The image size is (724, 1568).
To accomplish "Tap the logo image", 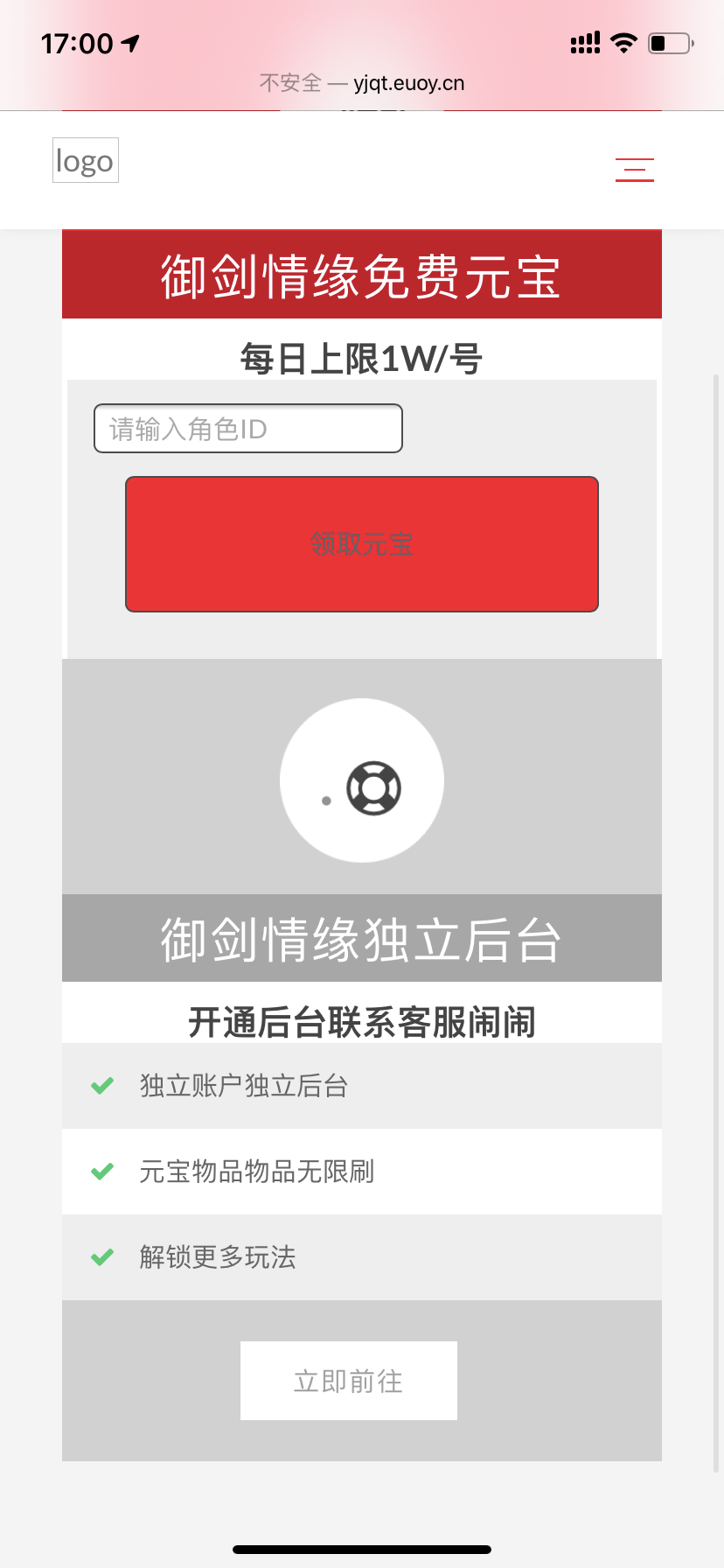I will 86,161.
